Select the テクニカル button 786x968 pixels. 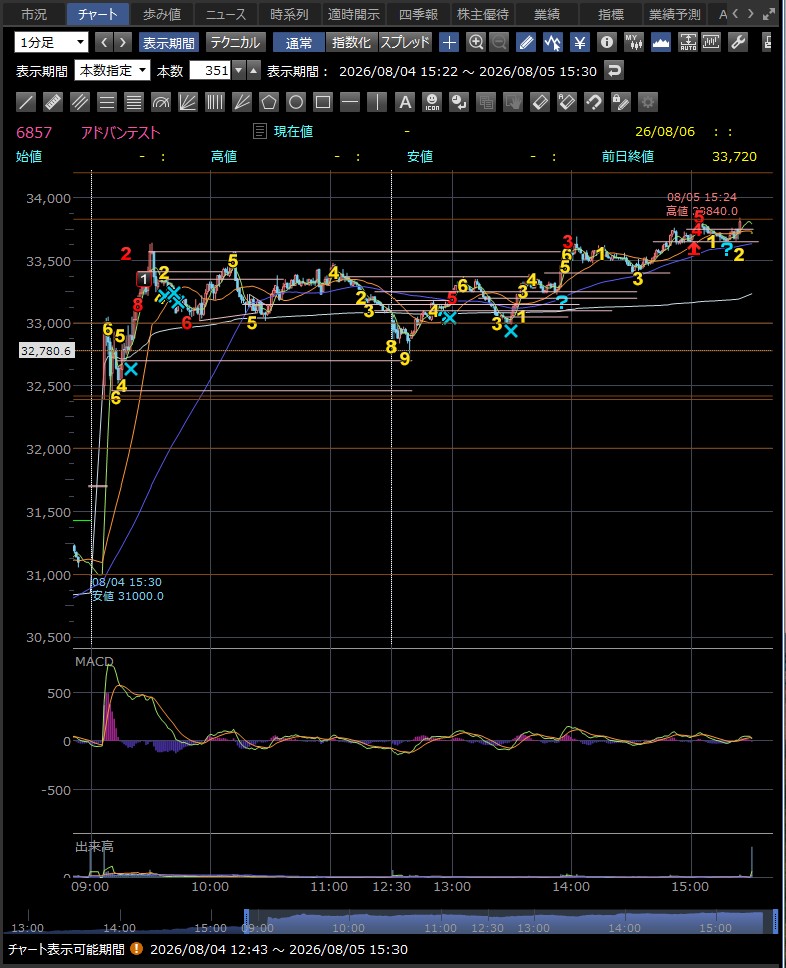[x=235, y=43]
